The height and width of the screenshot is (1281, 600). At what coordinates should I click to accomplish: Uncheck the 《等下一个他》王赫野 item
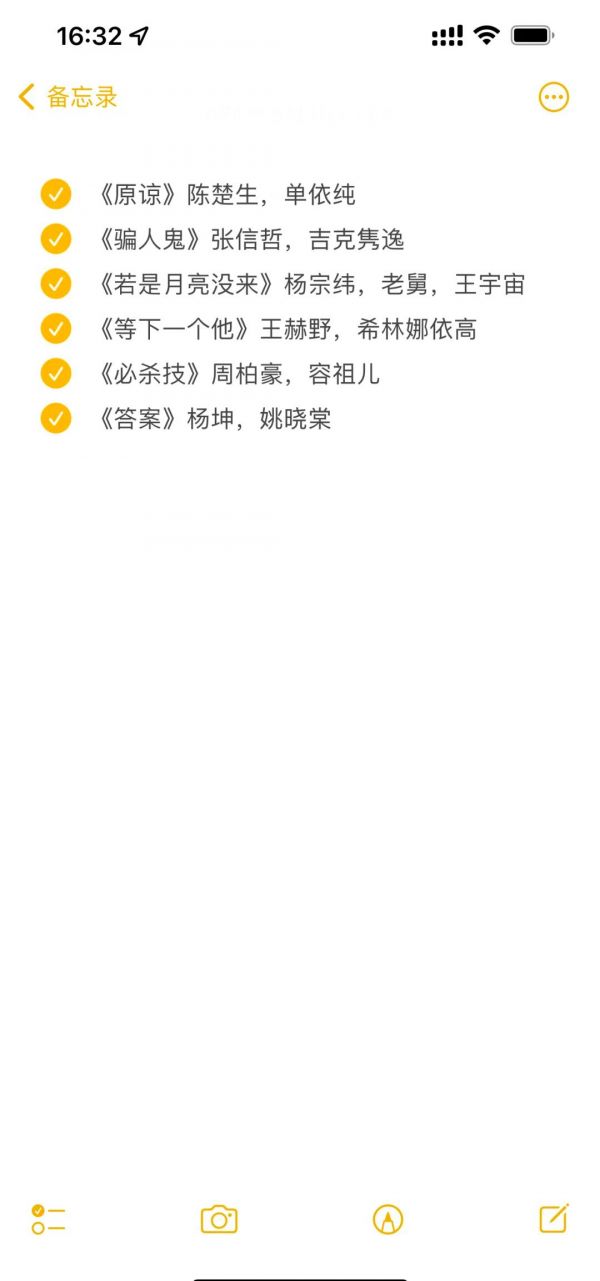[56, 328]
